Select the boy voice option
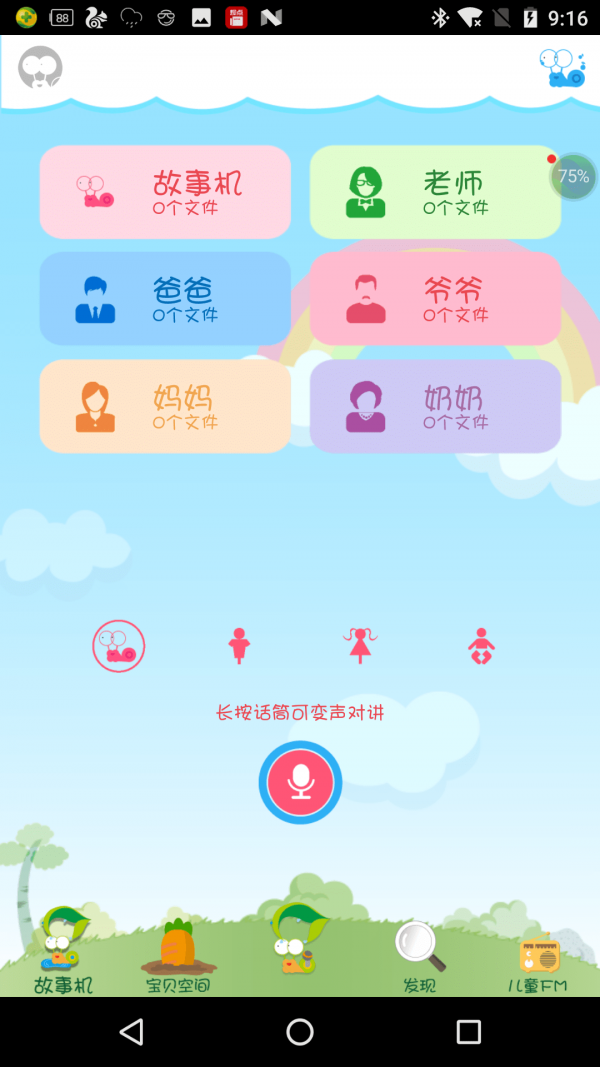The width and height of the screenshot is (600, 1067). click(239, 646)
